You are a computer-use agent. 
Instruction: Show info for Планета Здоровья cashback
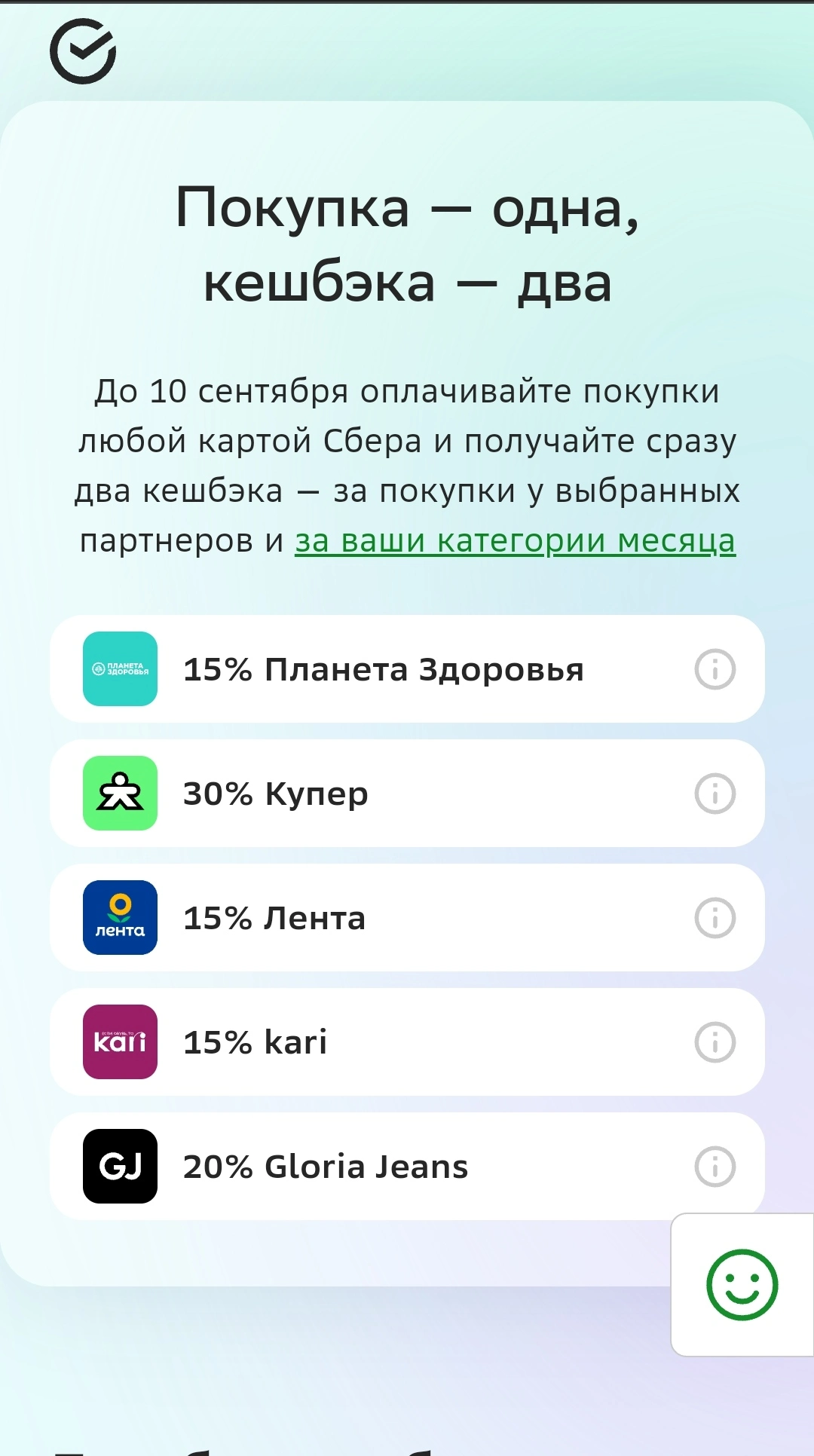tap(715, 669)
